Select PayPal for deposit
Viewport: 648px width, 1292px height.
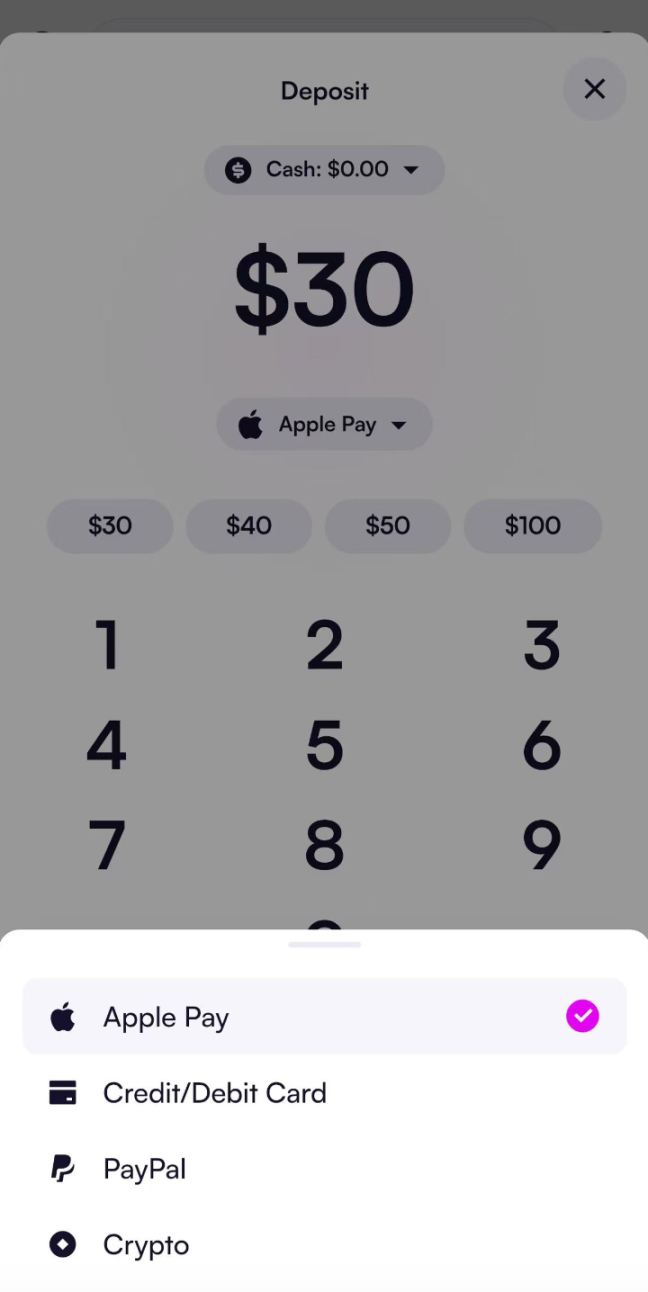tap(324, 1169)
